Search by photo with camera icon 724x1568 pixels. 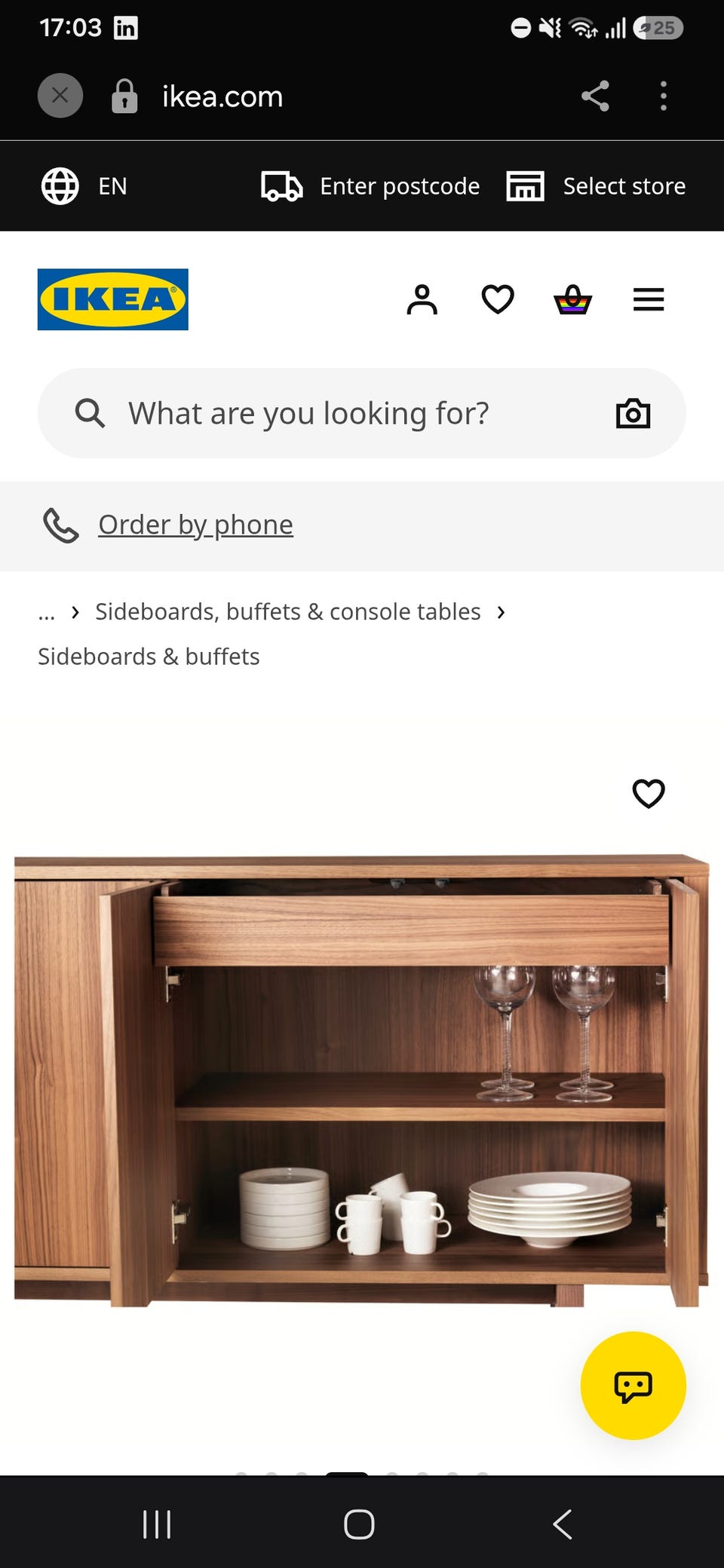pos(633,413)
